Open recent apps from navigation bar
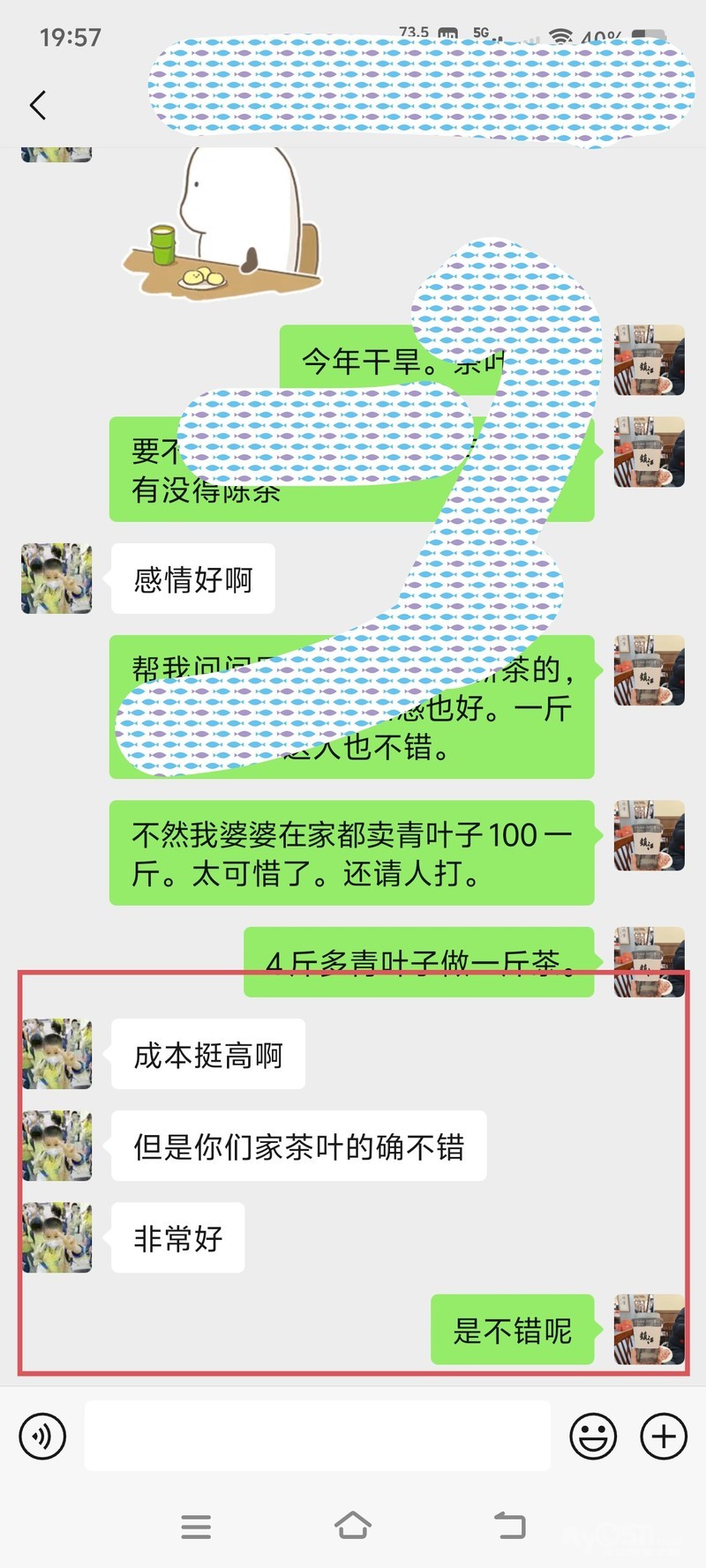Image resolution: width=706 pixels, height=1568 pixels. [x=196, y=1527]
